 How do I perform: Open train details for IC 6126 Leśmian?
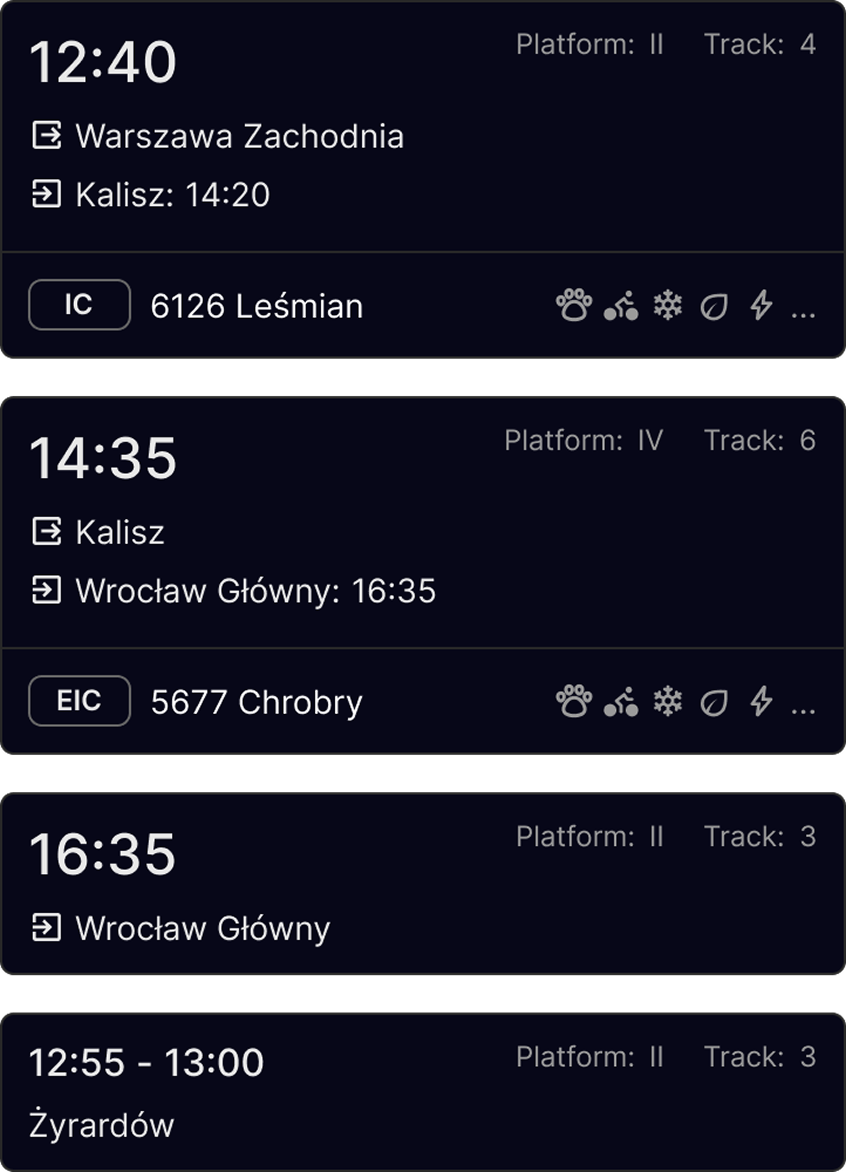click(x=256, y=306)
